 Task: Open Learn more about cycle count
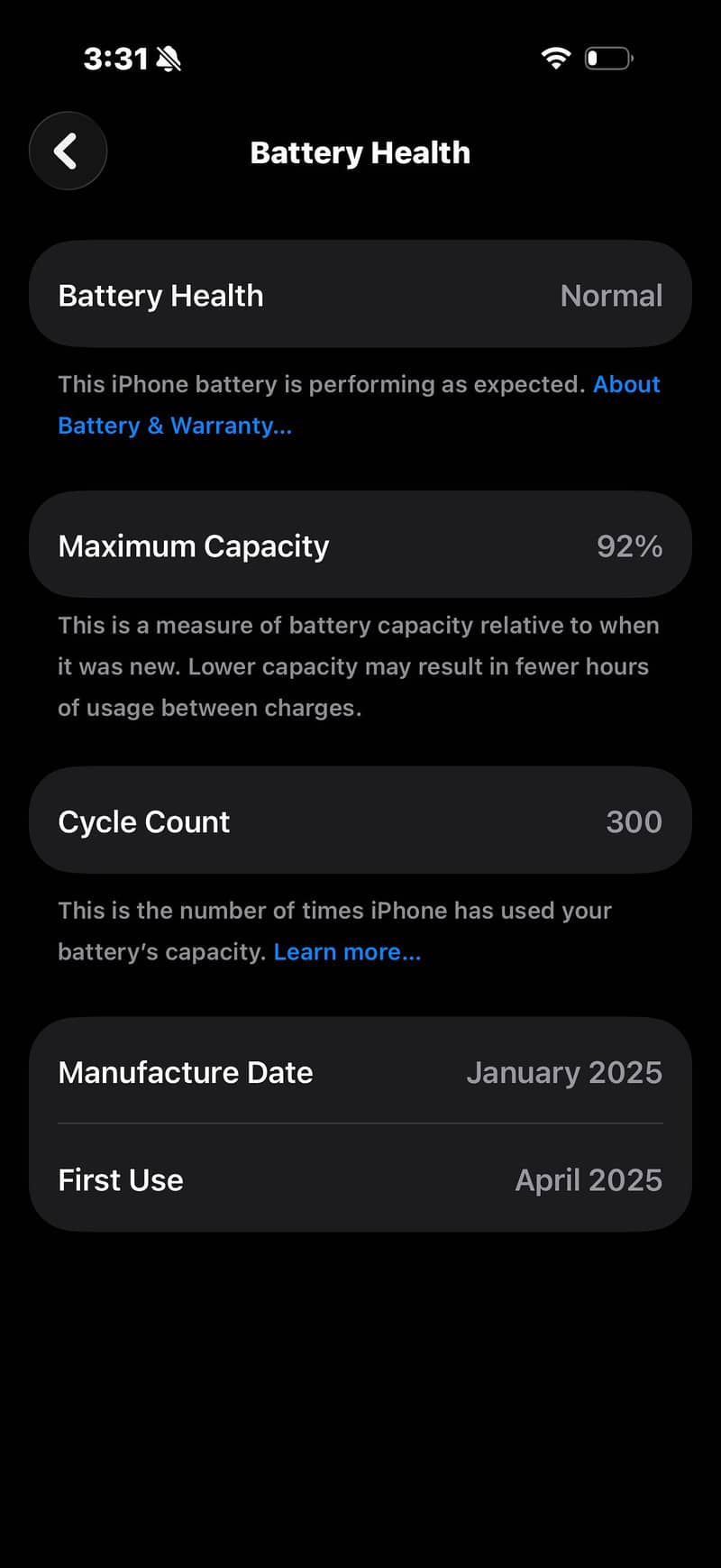[x=347, y=952]
